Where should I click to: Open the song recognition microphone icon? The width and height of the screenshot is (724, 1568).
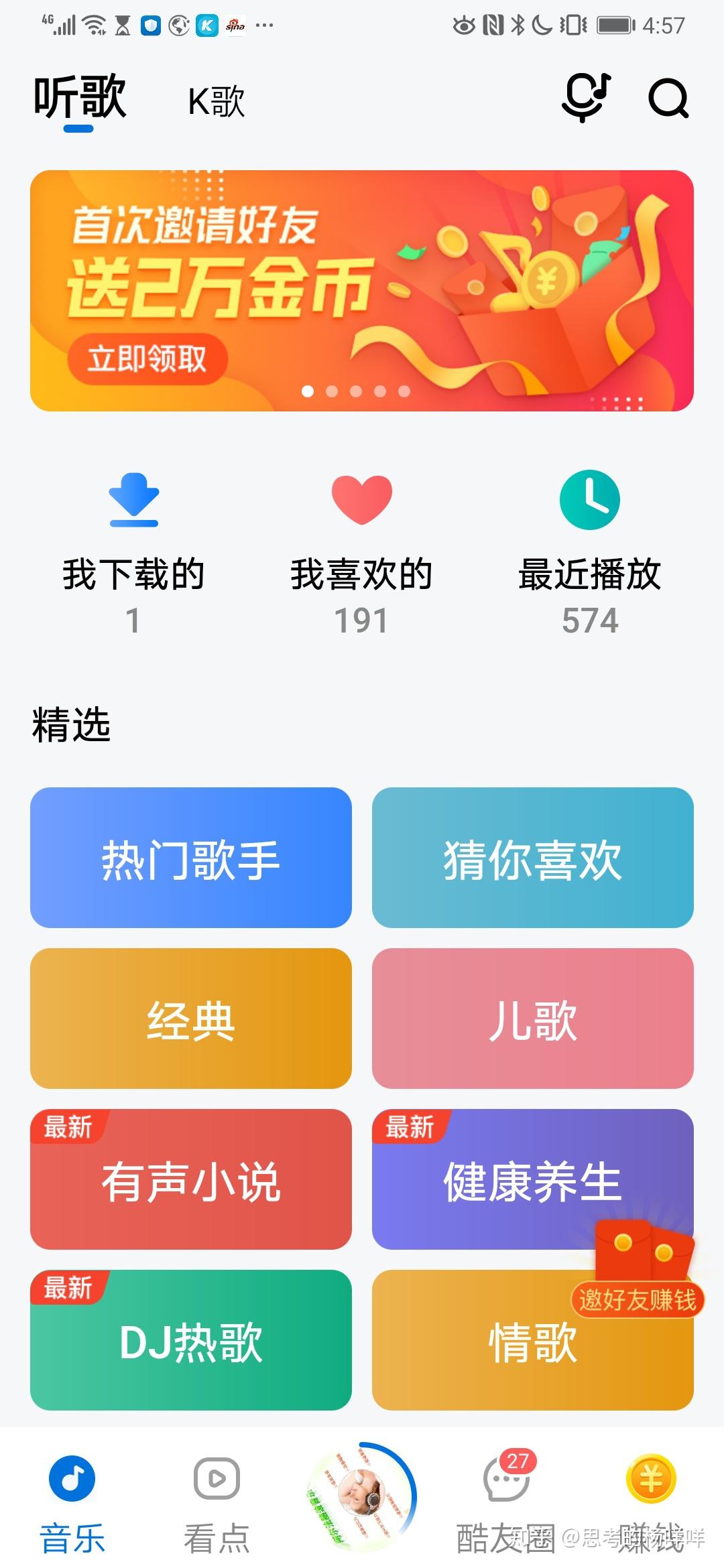(587, 98)
